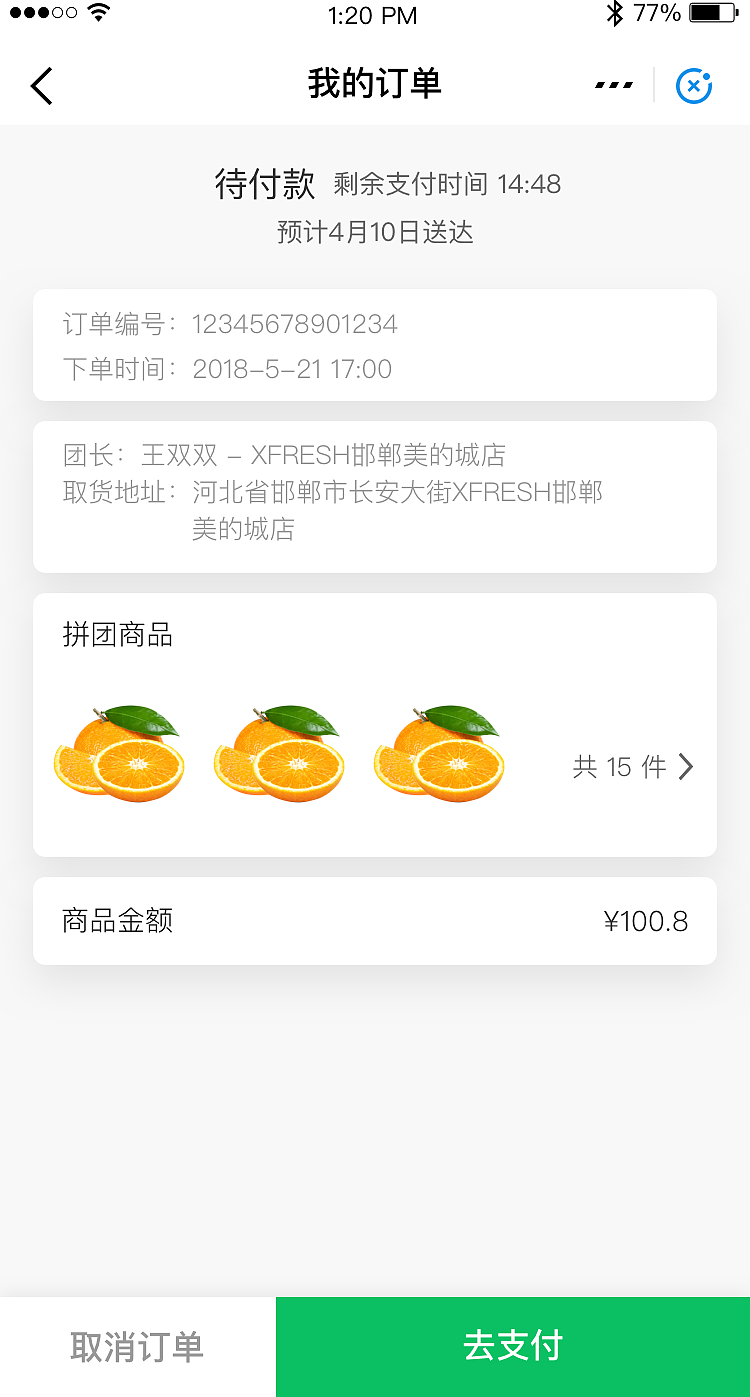Select the 待付款 status label
This screenshot has height=1397, width=750.
coord(266,184)
